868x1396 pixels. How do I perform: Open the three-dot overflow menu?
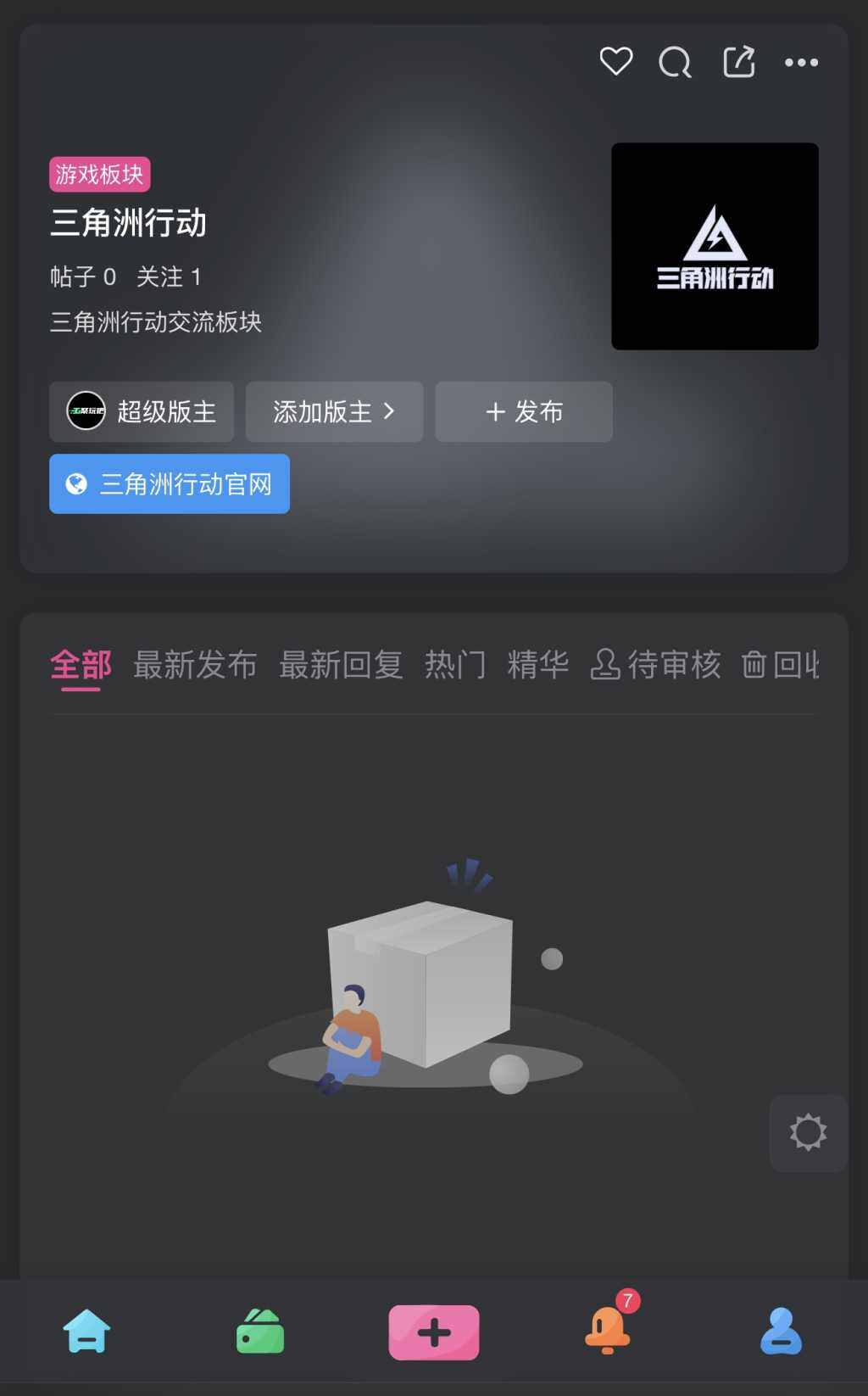801,62
